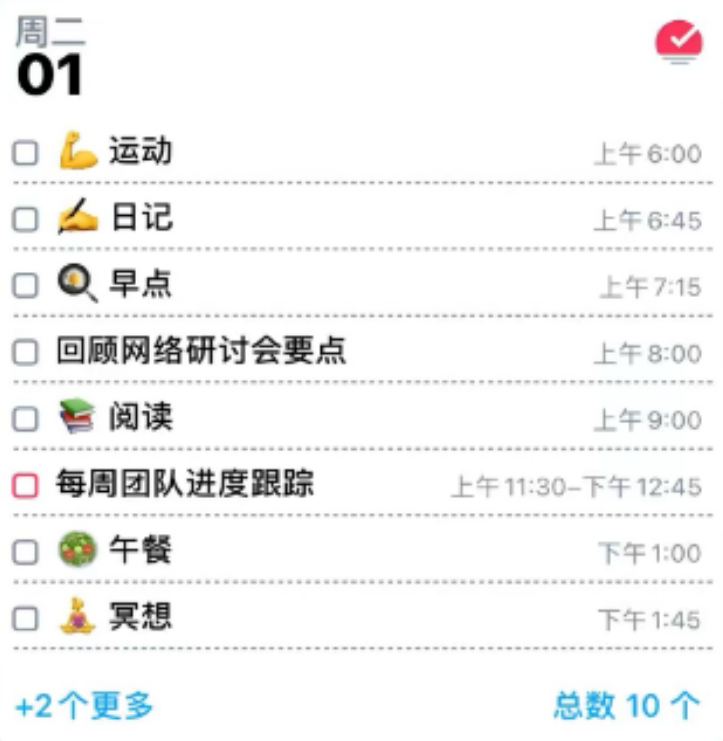Show the +2 more tasks
Image resolution: width=723 pixels, height=741 pixels.
(85, 706)
